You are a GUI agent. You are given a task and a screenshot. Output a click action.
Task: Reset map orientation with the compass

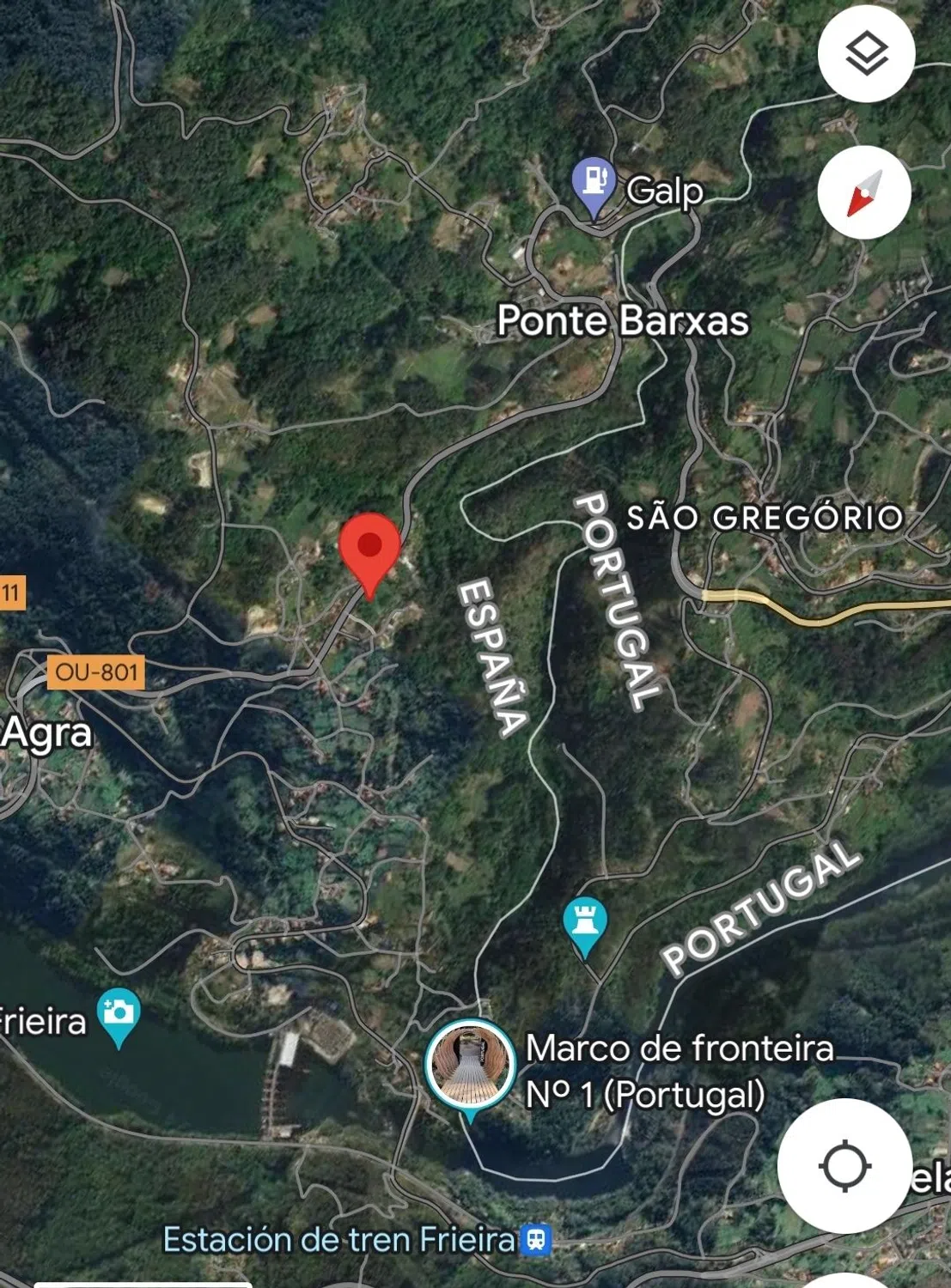[864, 193]
